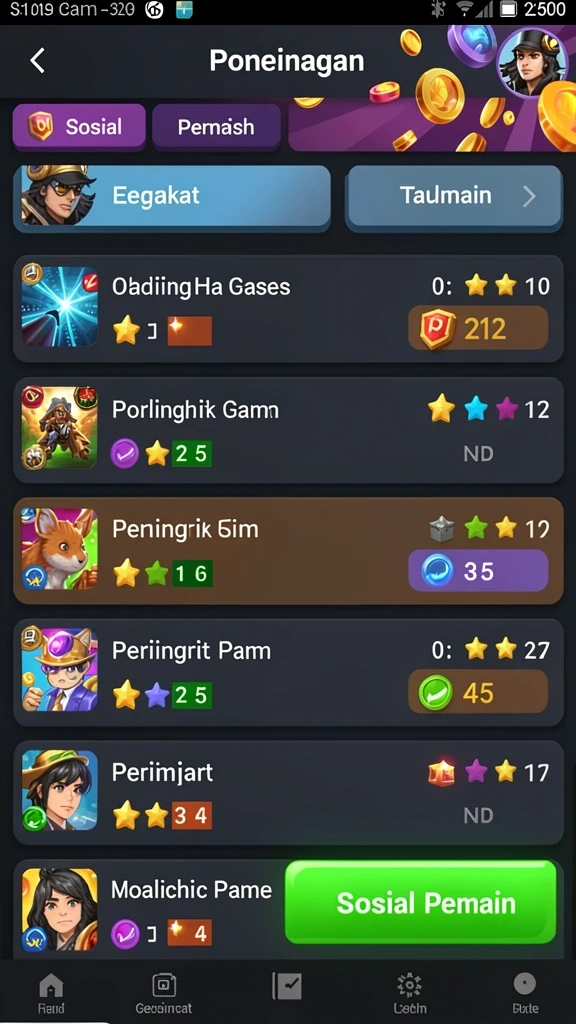576x1024 pixels.
Task: Open the profile avatar in the corner
Action: 532,63
